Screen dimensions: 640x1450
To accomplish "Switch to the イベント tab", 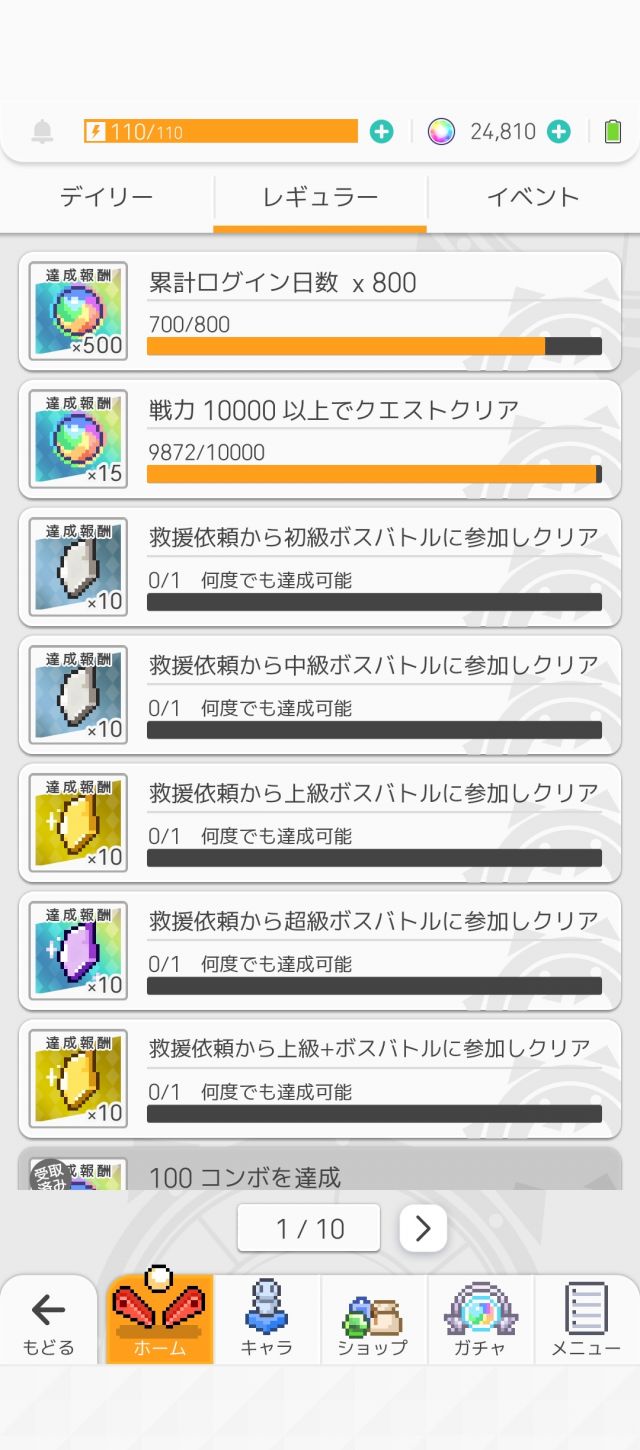I will coord(533,197).
